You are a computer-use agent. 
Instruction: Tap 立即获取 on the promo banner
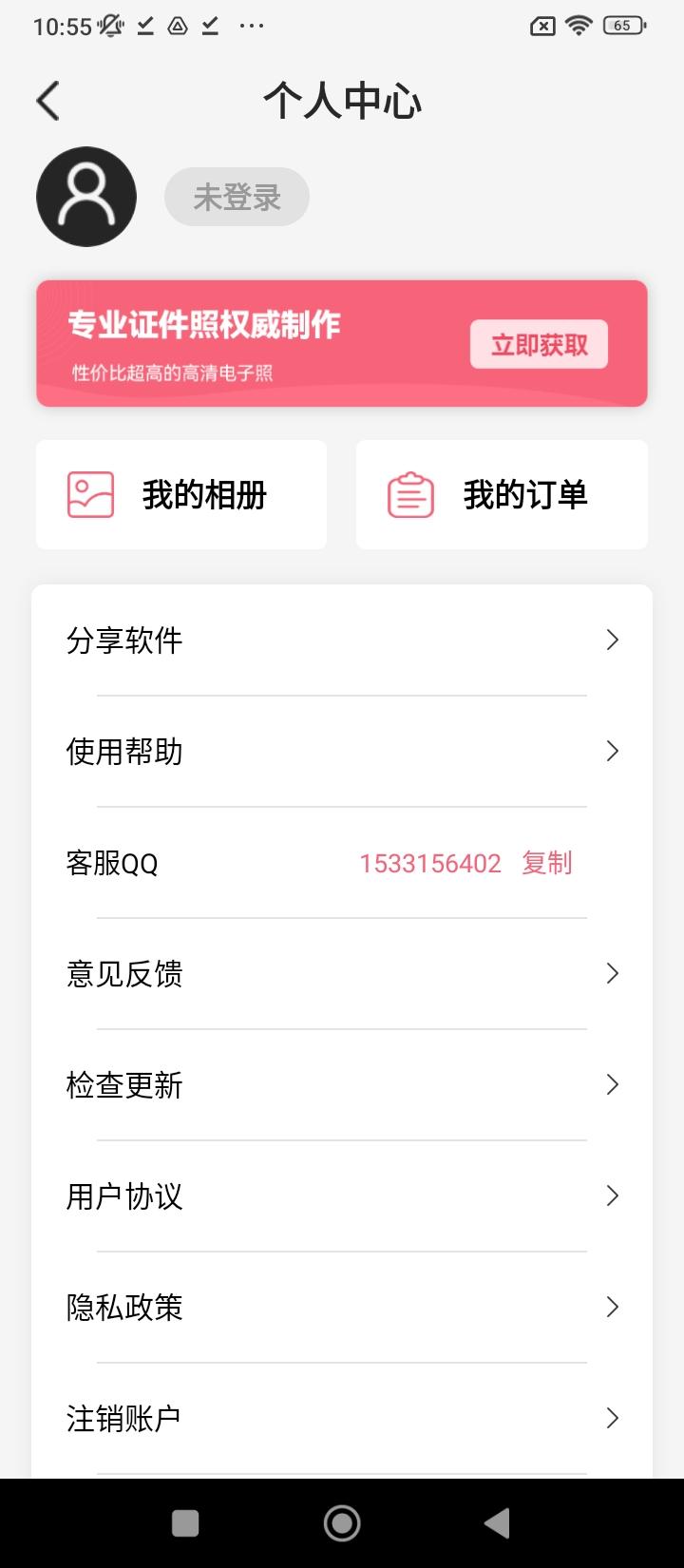point(539,344)
